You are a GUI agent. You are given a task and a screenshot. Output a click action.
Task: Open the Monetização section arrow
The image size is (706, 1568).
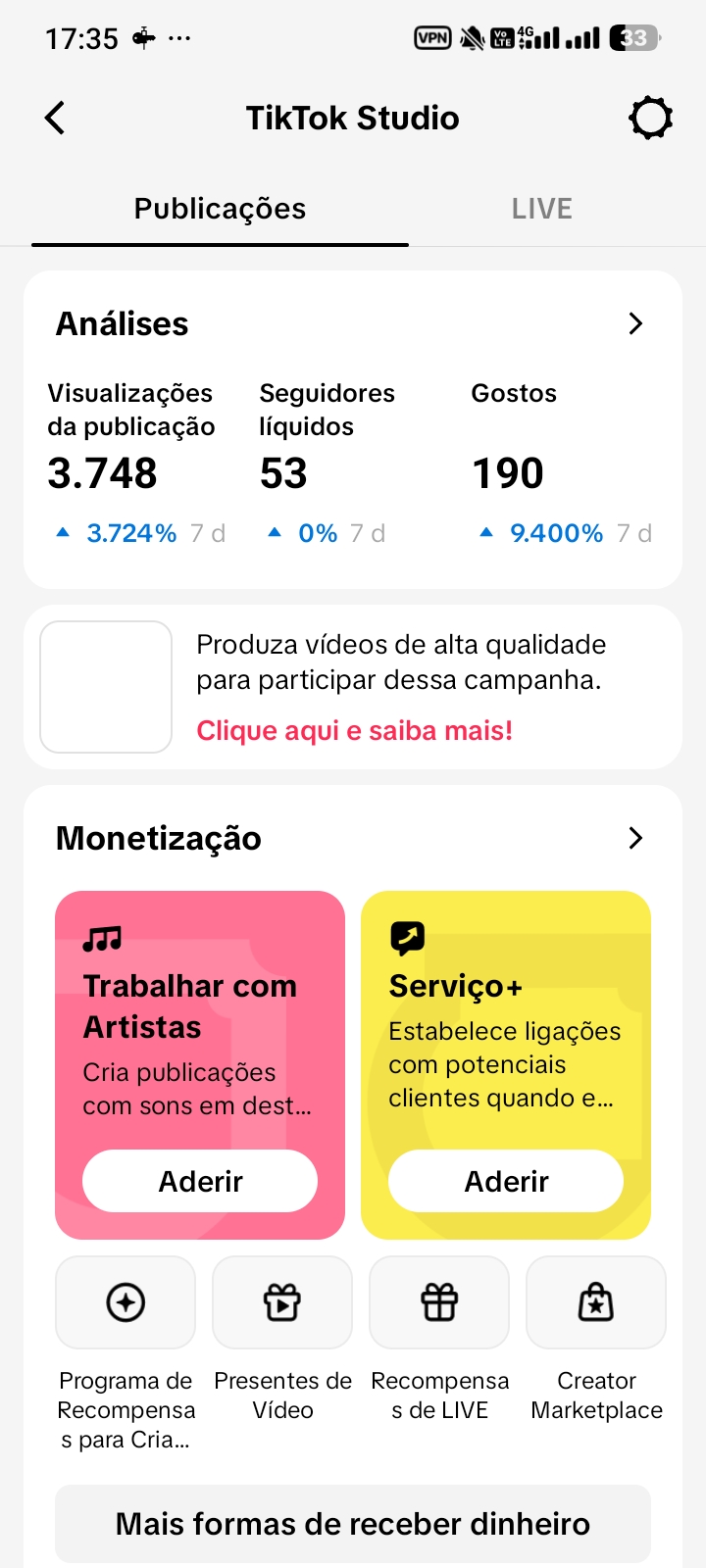pos(635,838)
